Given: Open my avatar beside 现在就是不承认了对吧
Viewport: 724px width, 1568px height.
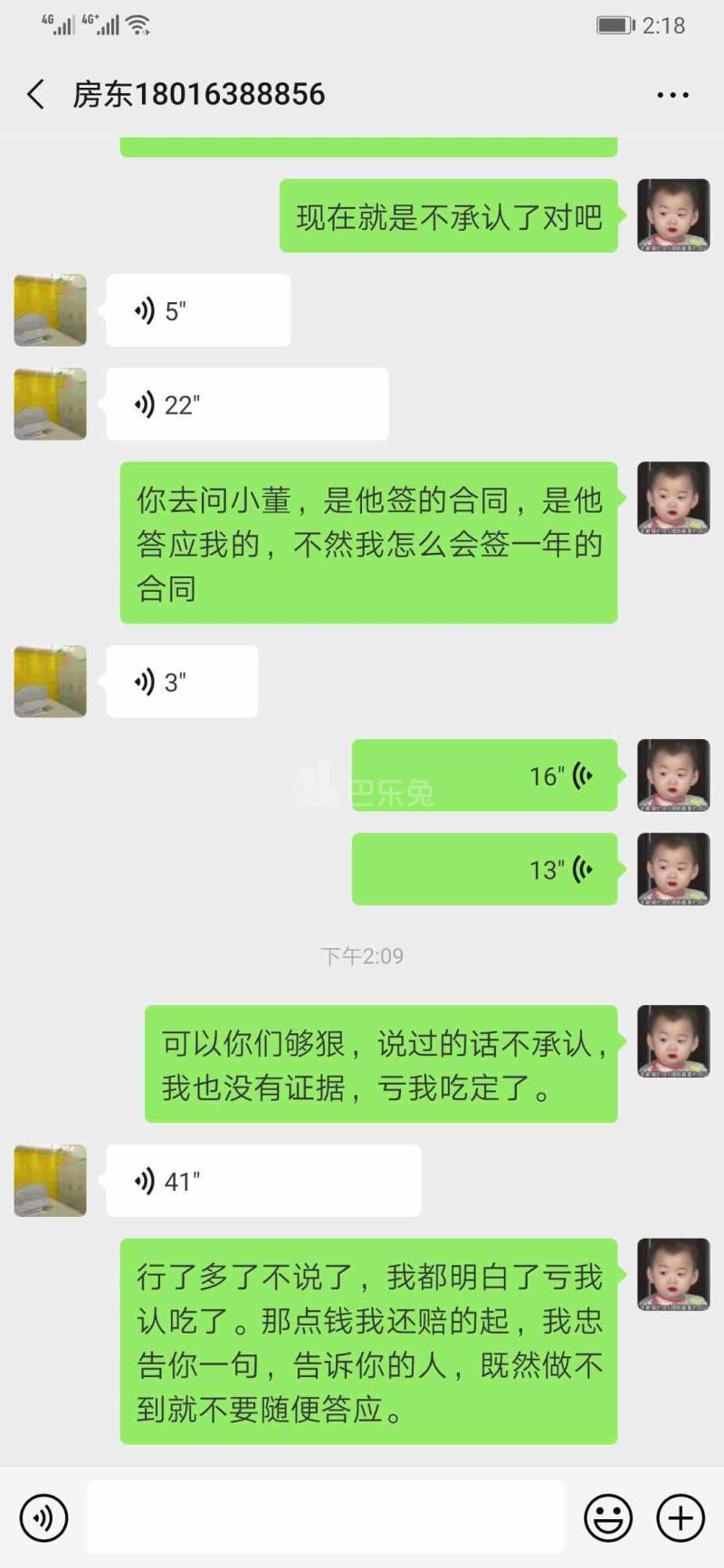Looking at the screenshot, I should [x=673, y=215].
